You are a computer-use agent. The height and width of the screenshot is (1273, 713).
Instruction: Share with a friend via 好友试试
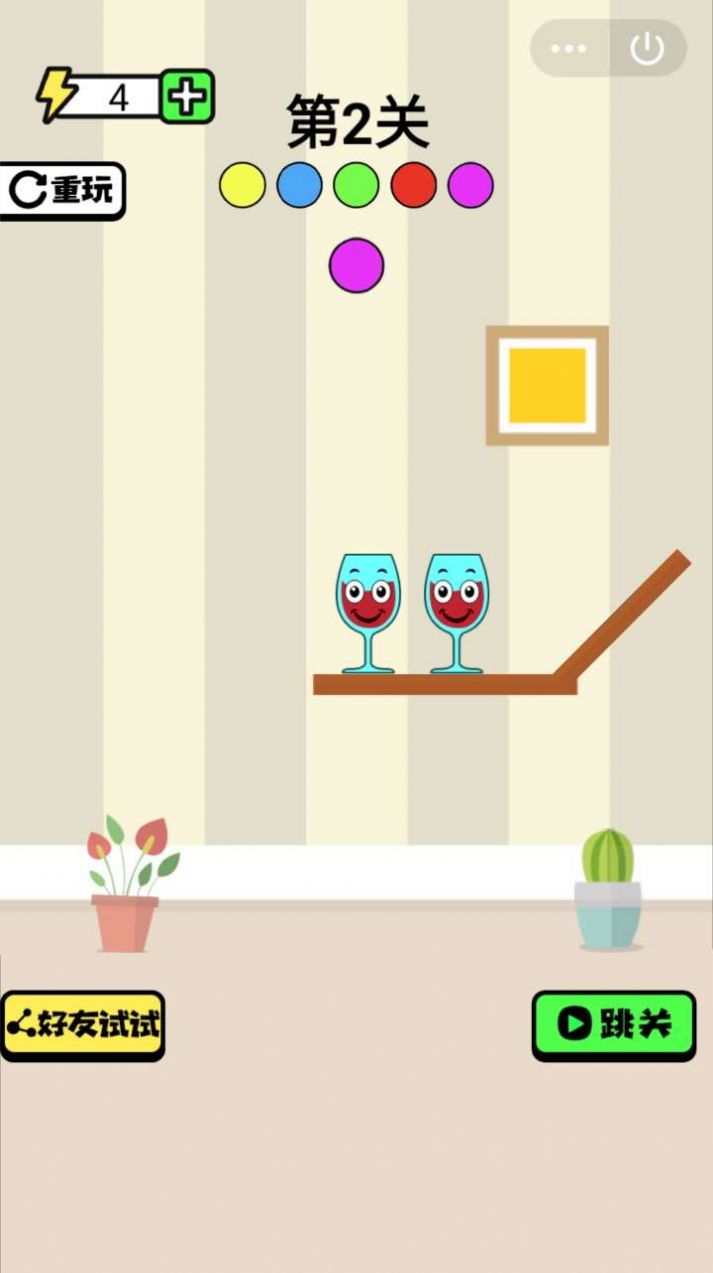click(x=82, y=1024)
